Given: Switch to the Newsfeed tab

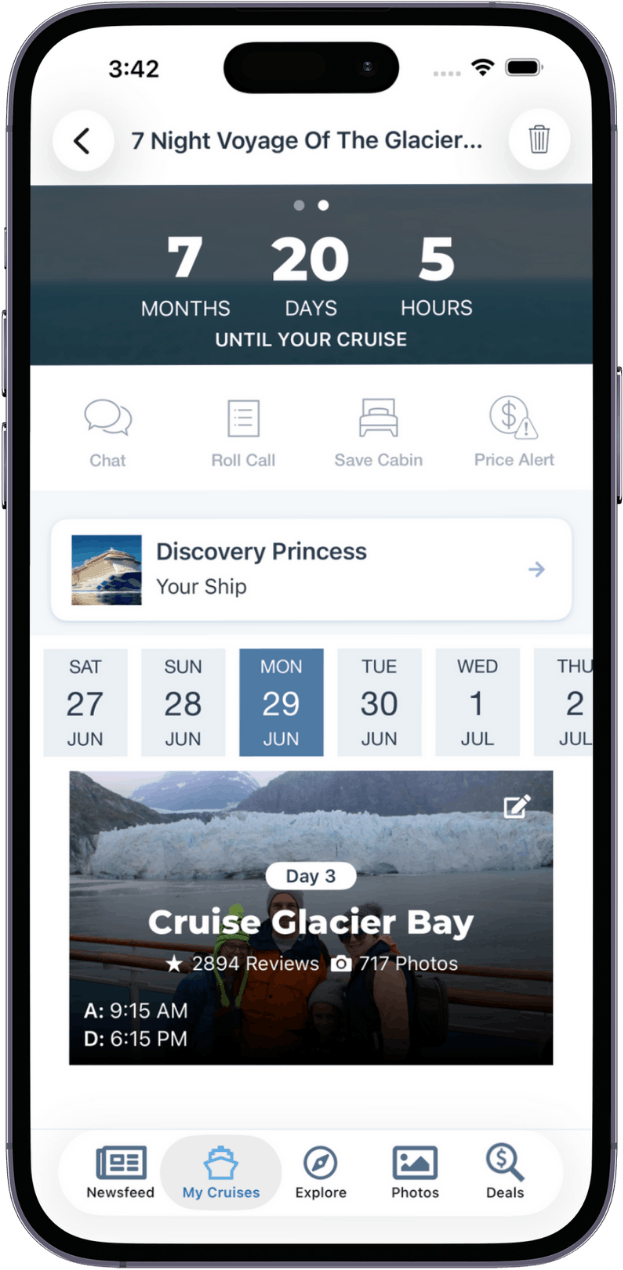Looking at the screenshot, I should 120,1172.
